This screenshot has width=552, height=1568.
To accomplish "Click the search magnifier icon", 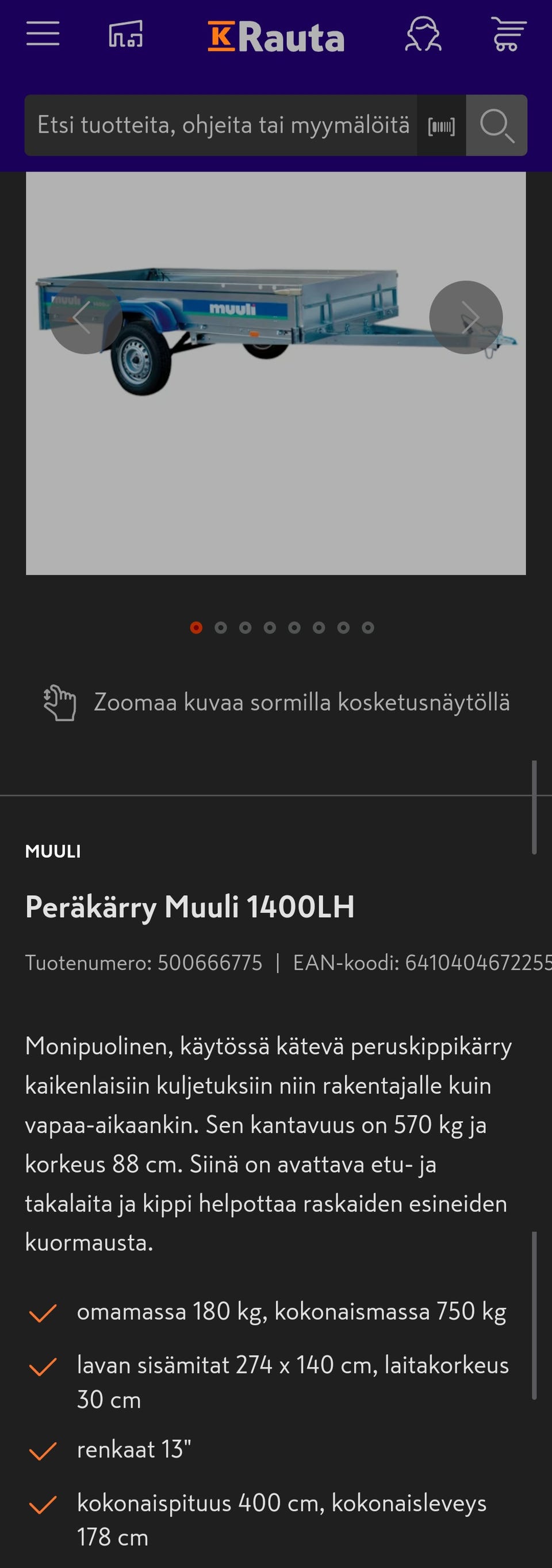I will [497, 125].
